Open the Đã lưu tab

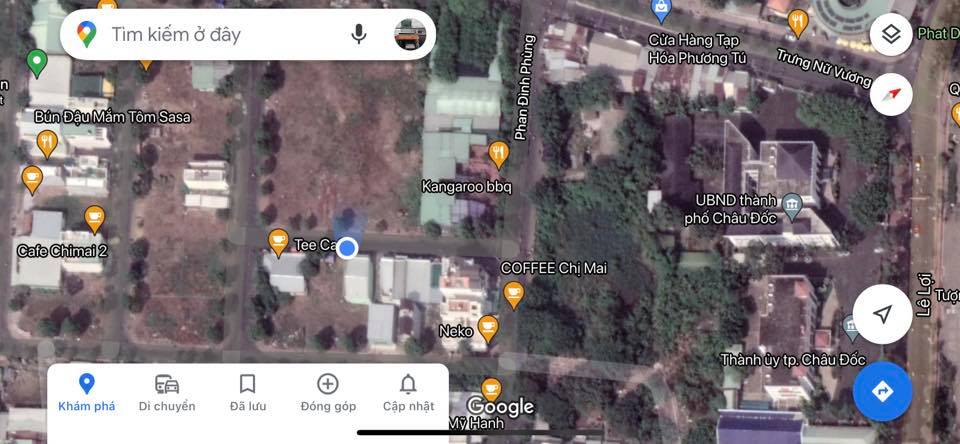tap(247, 392)
